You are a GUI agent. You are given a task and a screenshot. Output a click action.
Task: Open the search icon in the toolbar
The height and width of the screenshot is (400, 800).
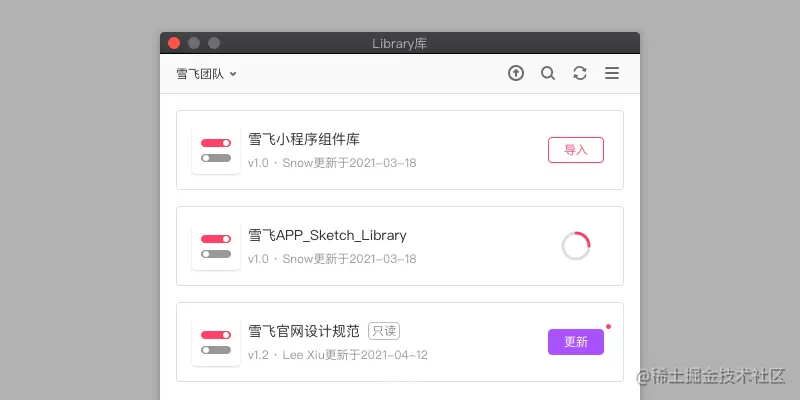click(548, 73)
